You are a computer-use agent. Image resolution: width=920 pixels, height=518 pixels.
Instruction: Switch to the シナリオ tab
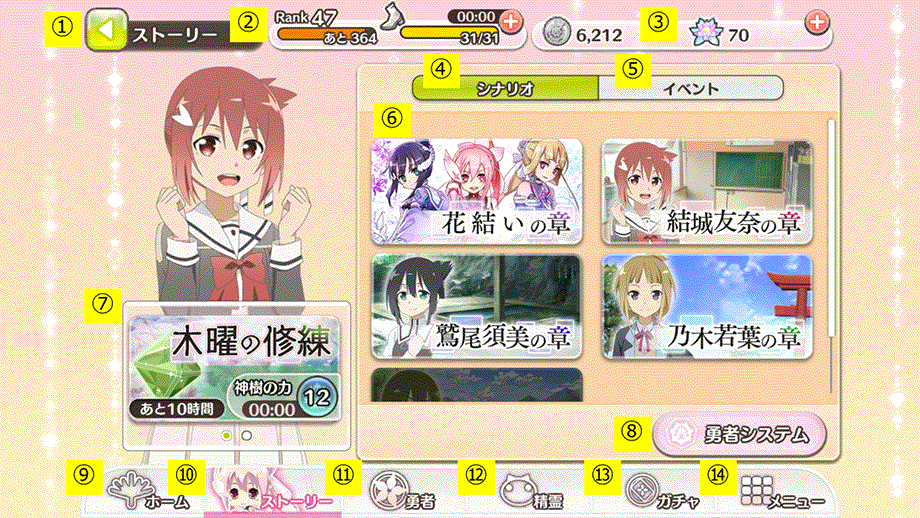tap(505, 88)
